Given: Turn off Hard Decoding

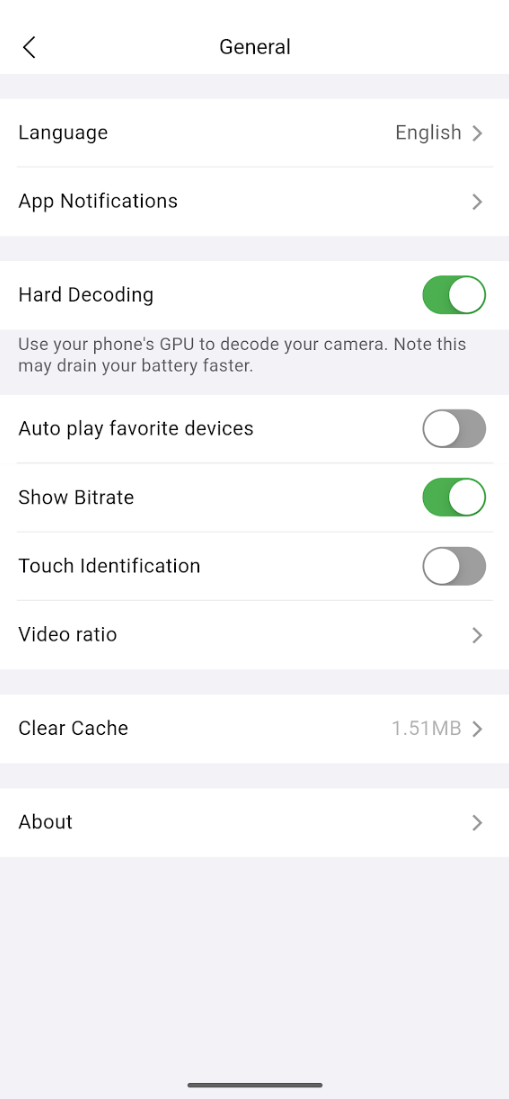Looking at the screenshot, I should (x=454, y=295).
